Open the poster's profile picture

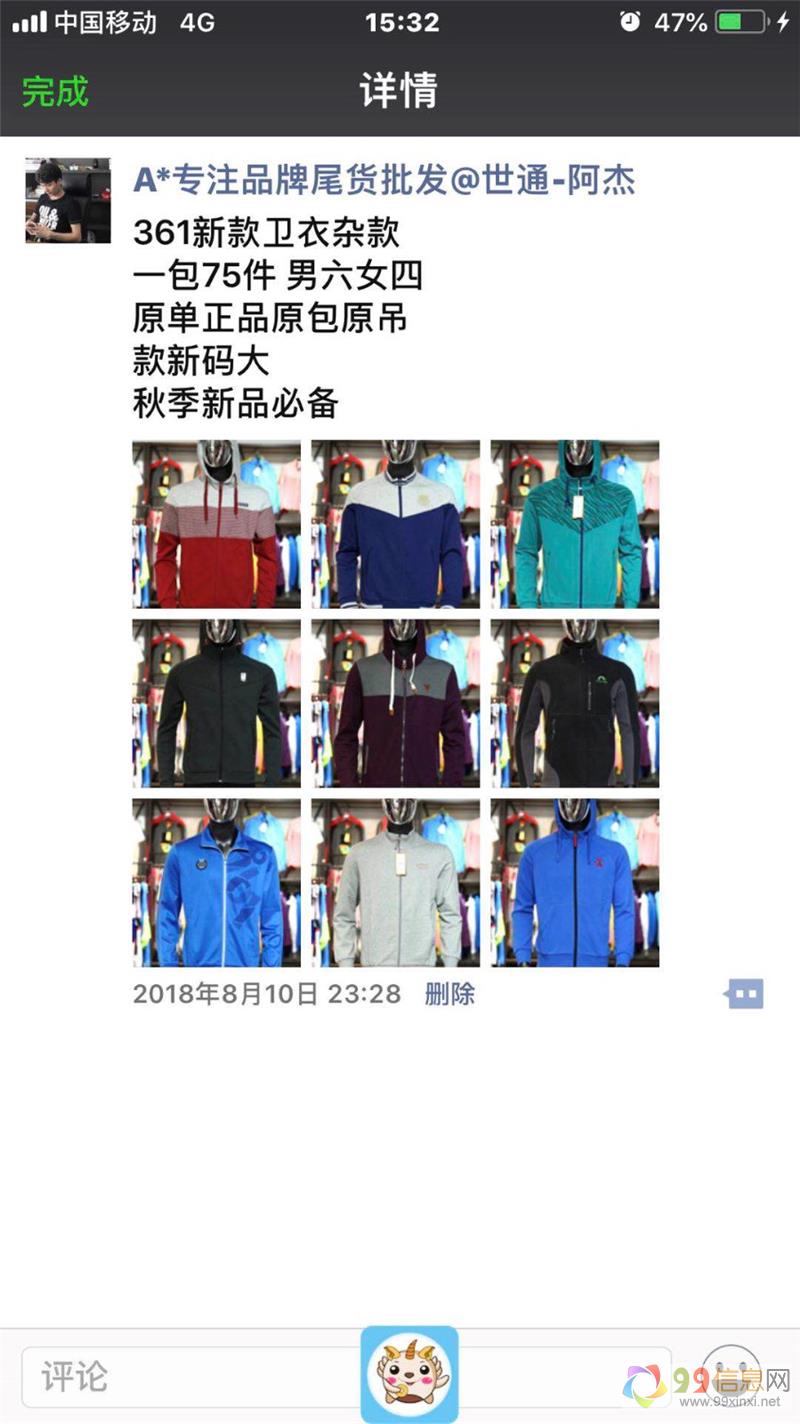[68, 200]
